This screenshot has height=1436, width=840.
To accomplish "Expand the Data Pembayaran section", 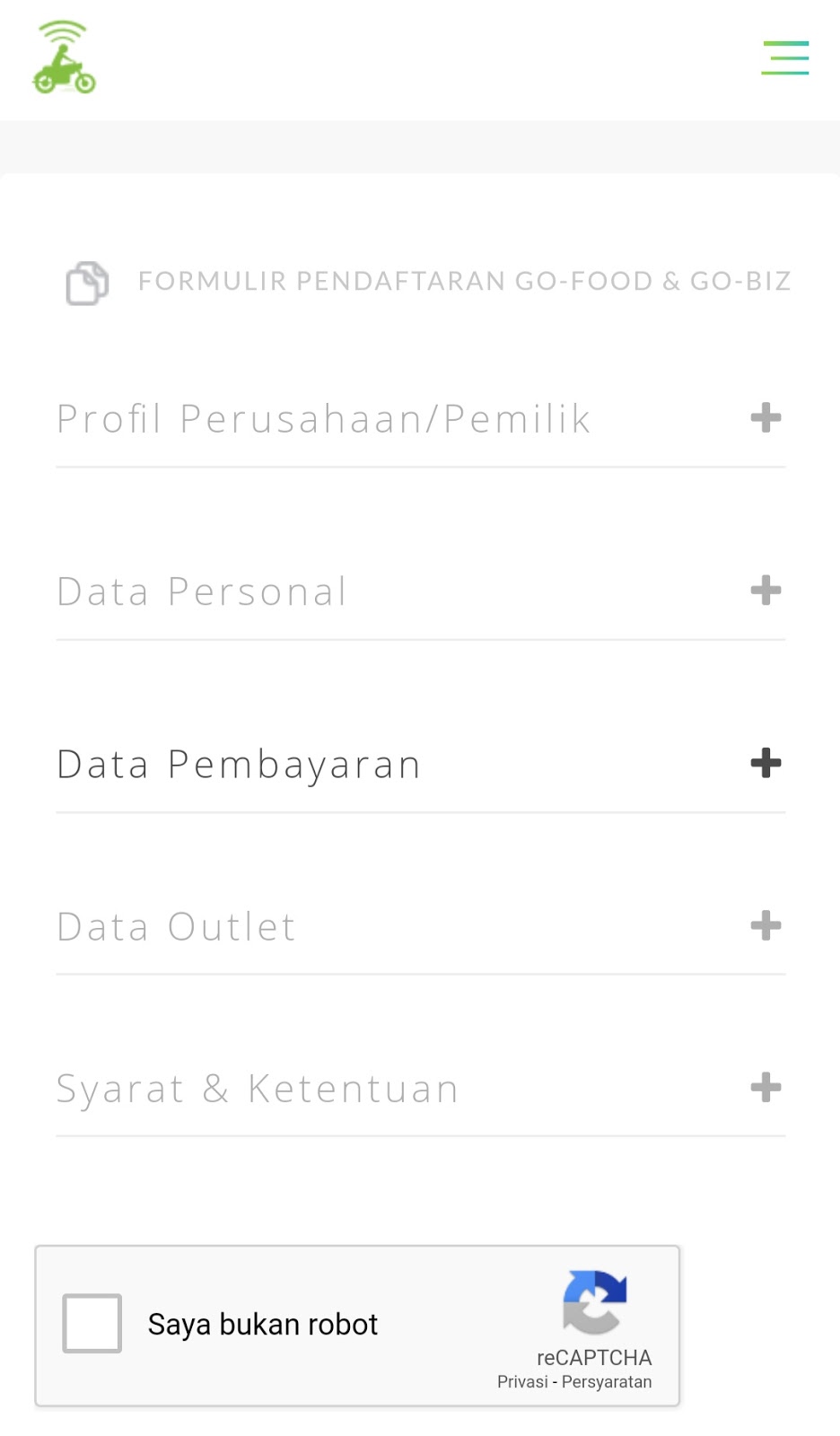I will coord(765,764).
